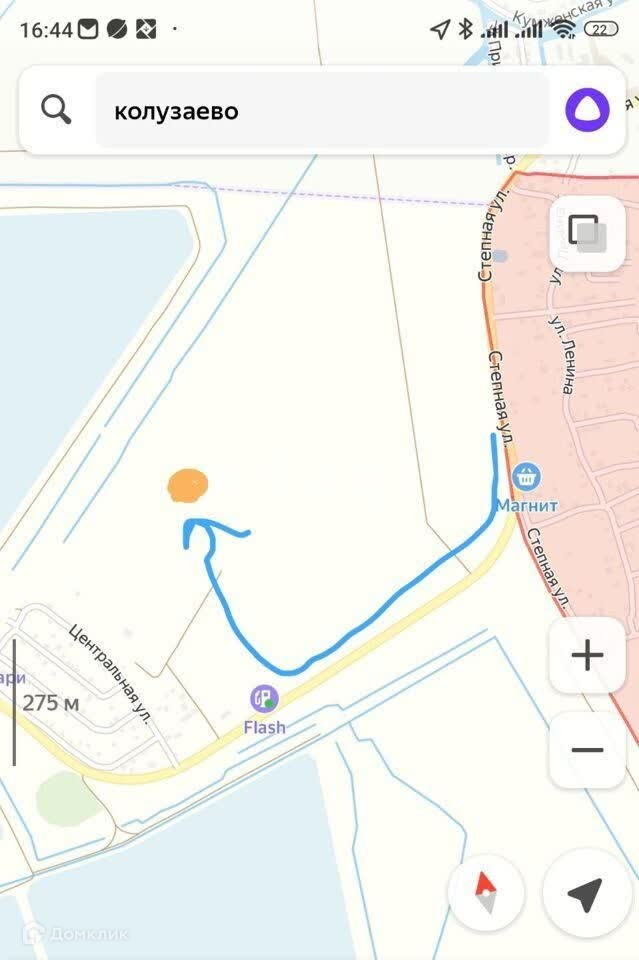Screen dimensions: 639x960
Task: Open the map layers selector
Action: point(586,233)
